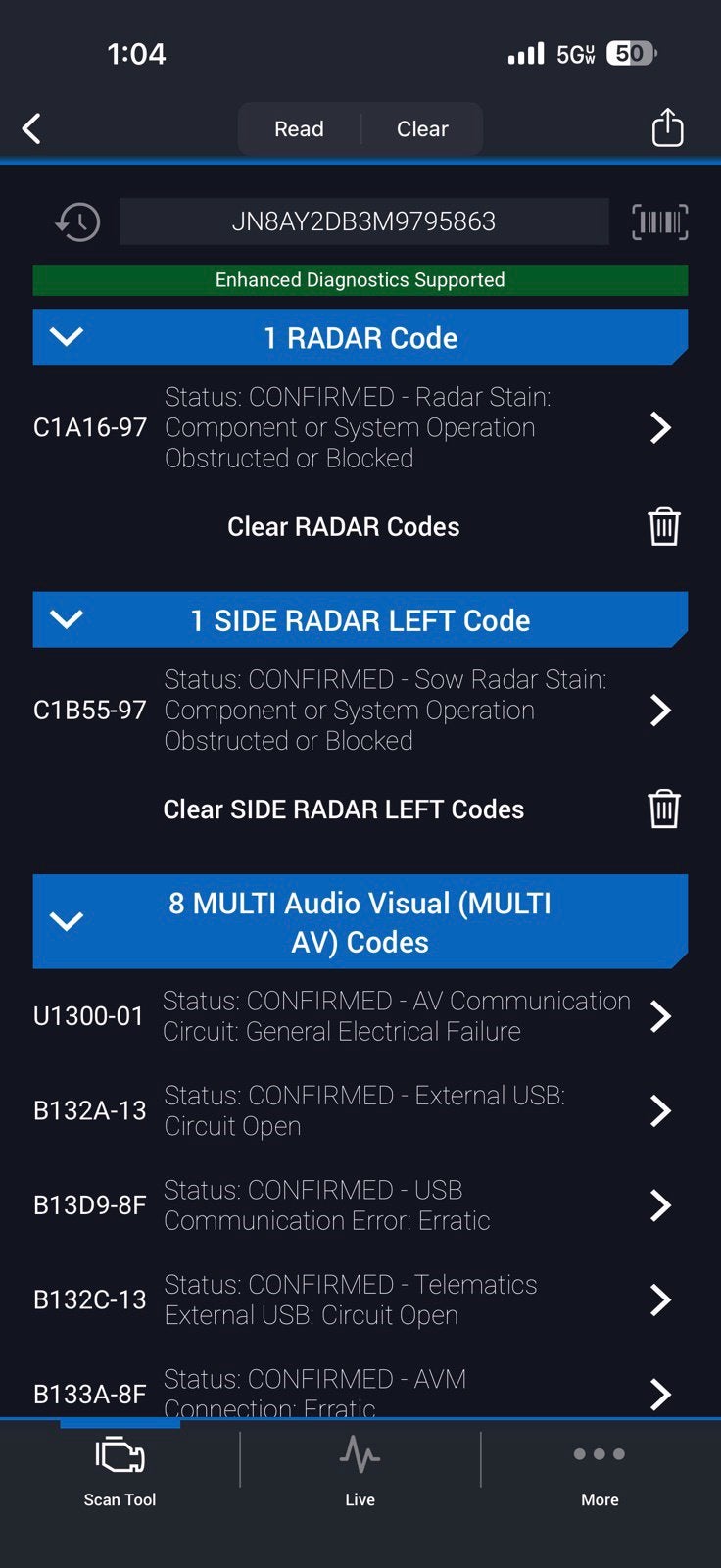
Task: Open details for code C1A16-97
Action: pos(360,427)
